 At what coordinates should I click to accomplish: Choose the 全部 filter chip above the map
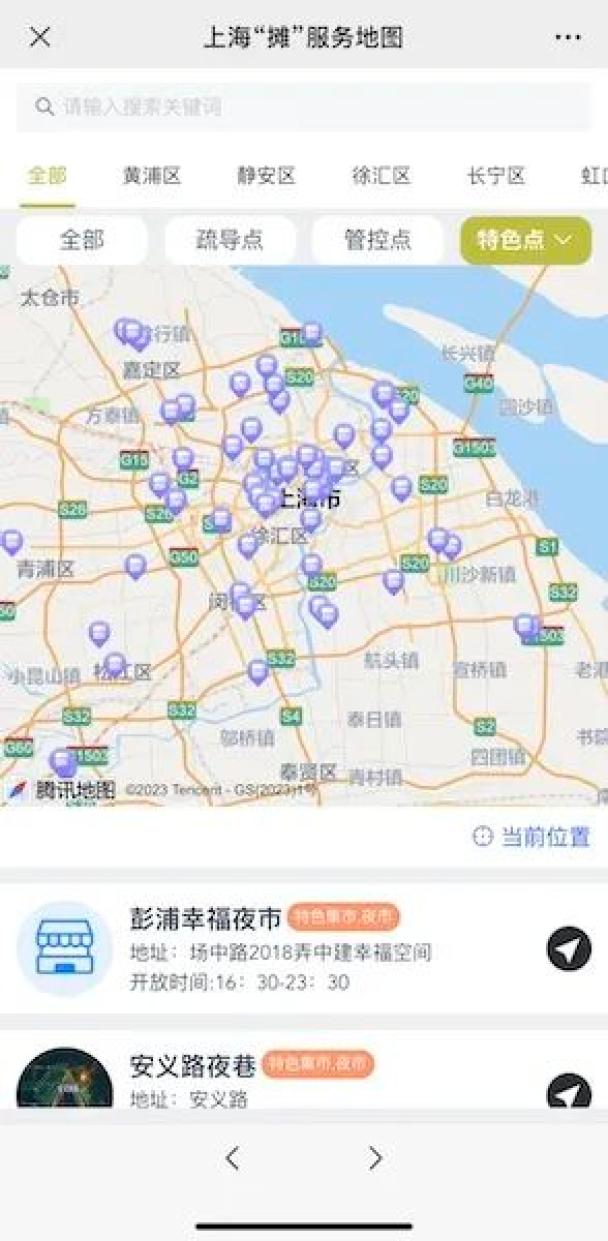point(82,240)
